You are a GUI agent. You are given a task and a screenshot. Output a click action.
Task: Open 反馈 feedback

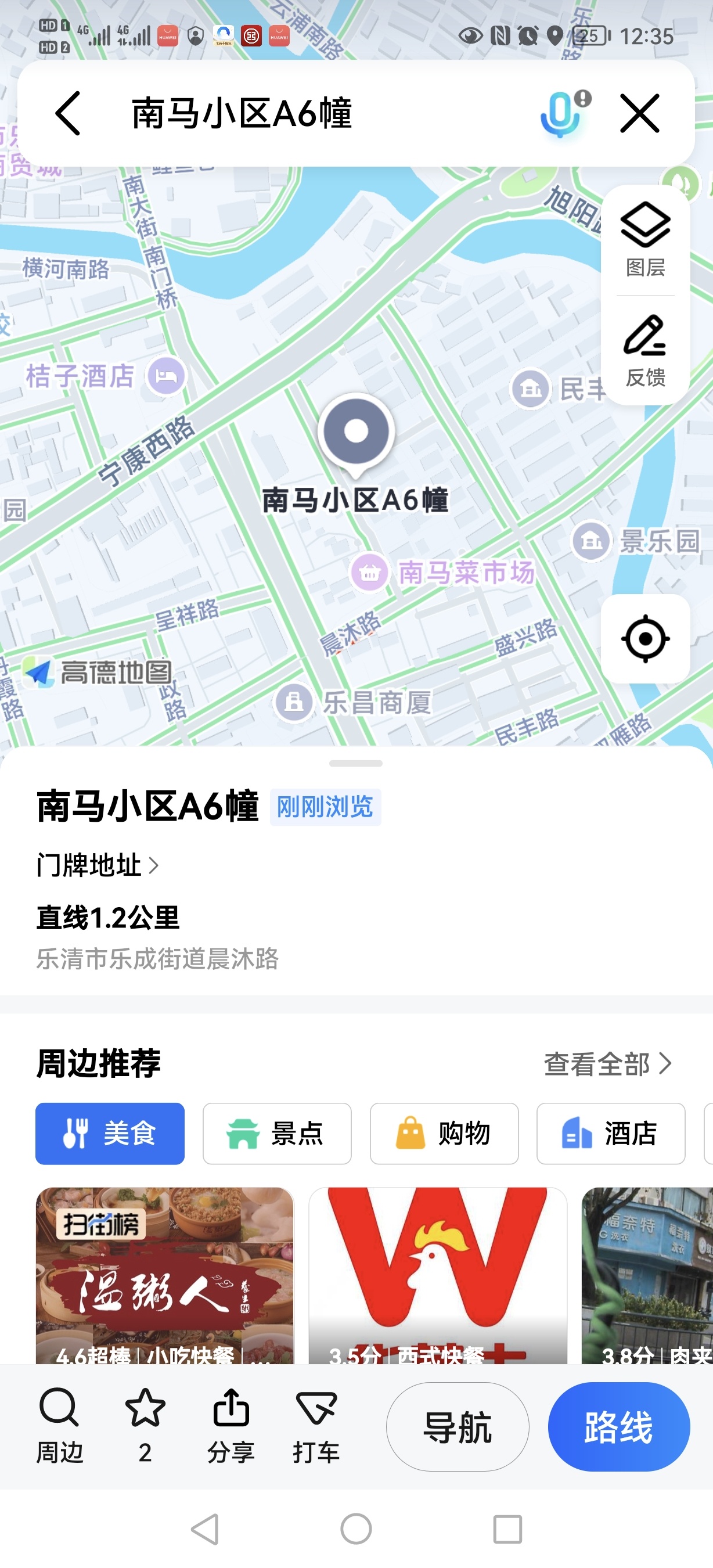[645, 351]
